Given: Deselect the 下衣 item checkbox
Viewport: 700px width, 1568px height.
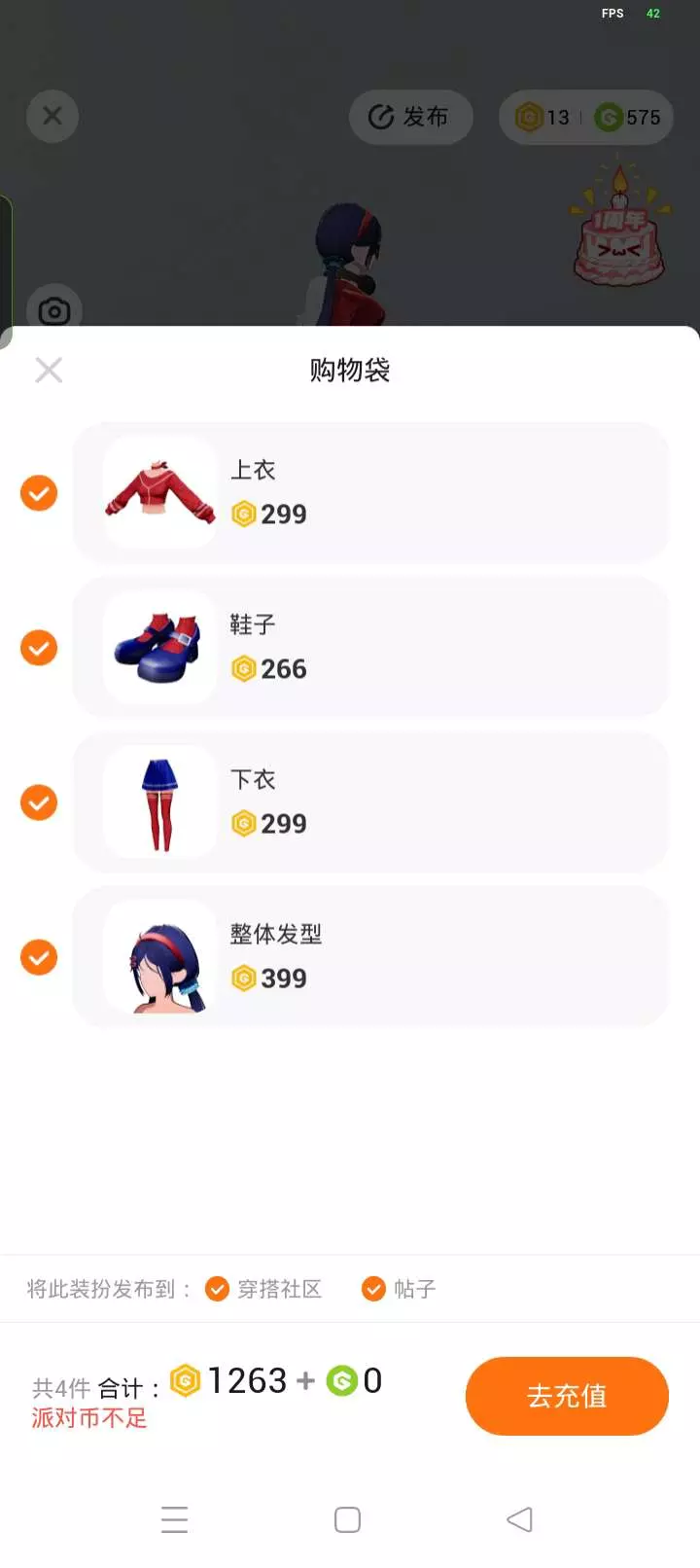Looking at the screenshot, I should [39, 802].
